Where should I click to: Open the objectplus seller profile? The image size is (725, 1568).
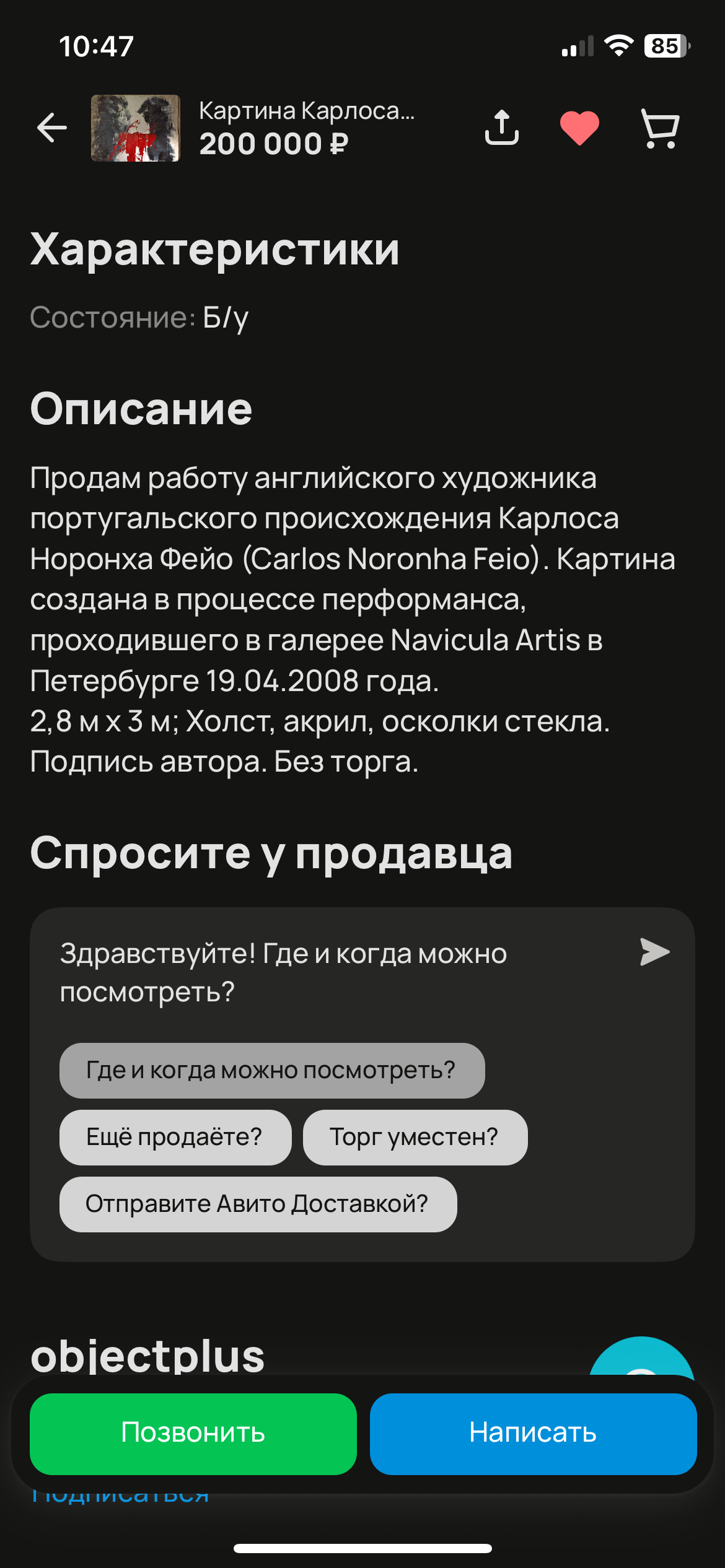click(x=147, y=1355)
